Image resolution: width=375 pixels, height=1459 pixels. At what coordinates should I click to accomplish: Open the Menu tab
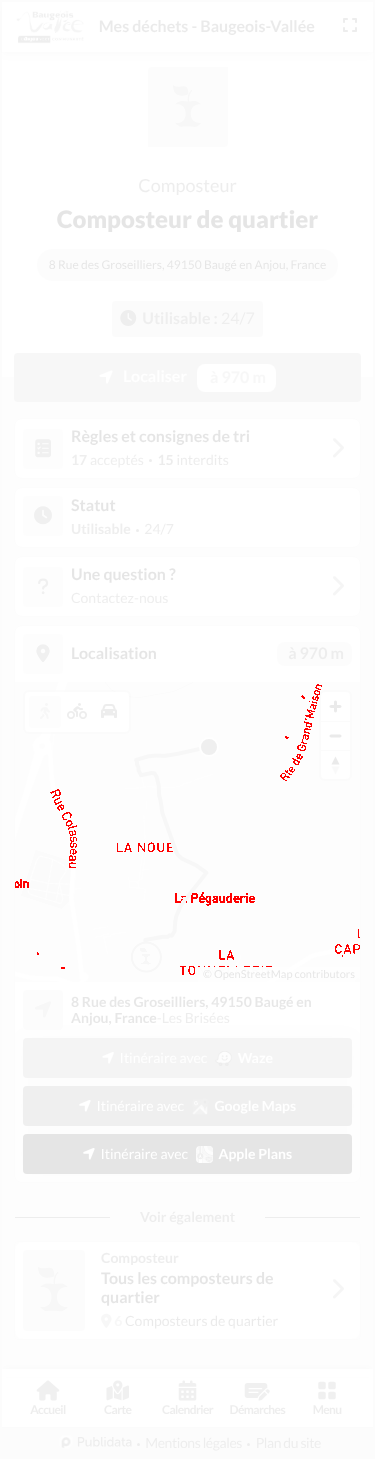(x=327, y=1398)
